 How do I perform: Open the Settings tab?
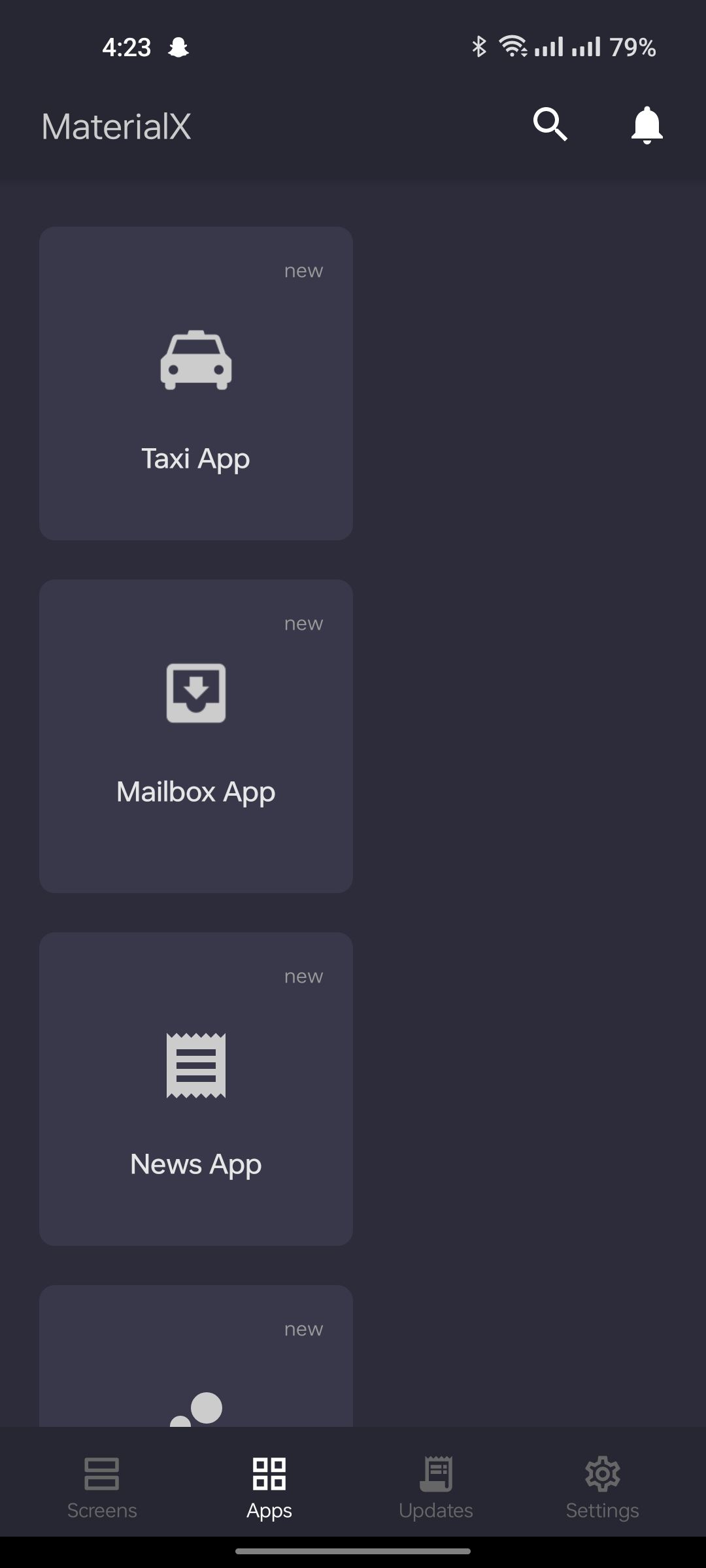pos(602,1488)
